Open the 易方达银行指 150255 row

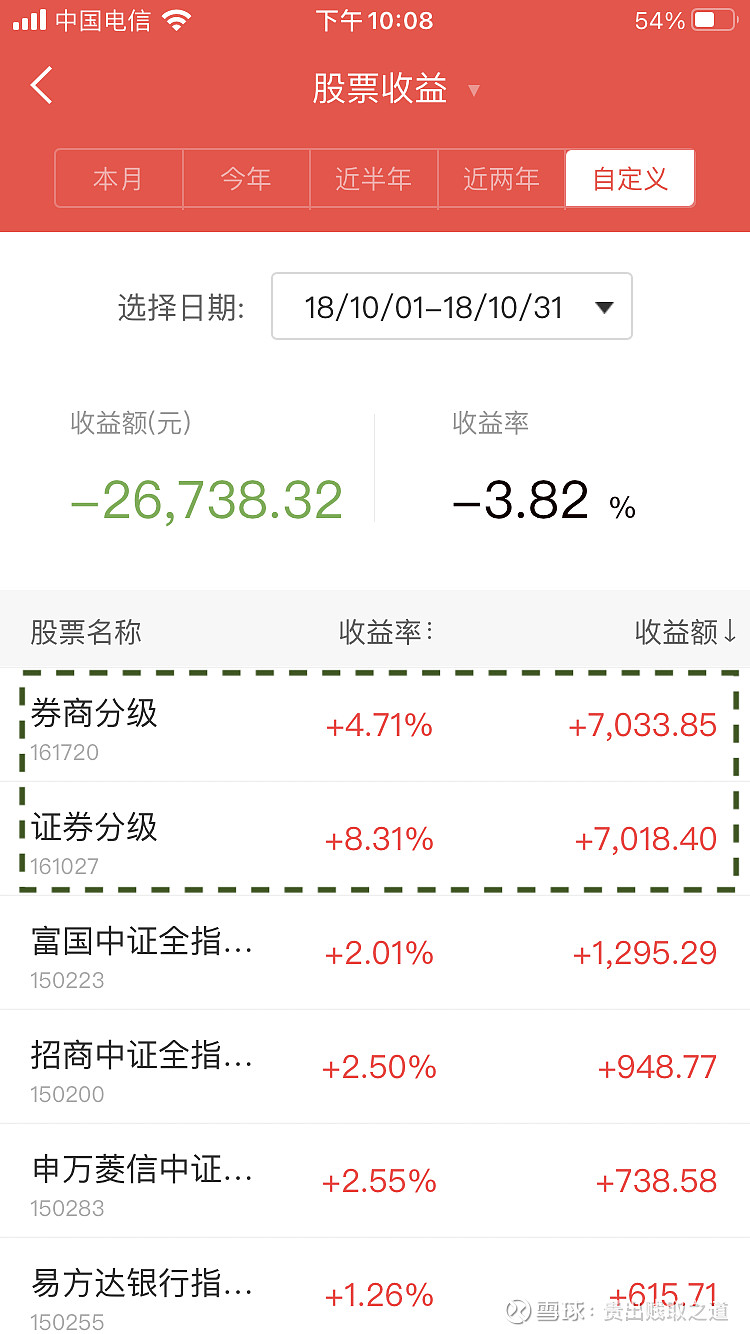375,1286
